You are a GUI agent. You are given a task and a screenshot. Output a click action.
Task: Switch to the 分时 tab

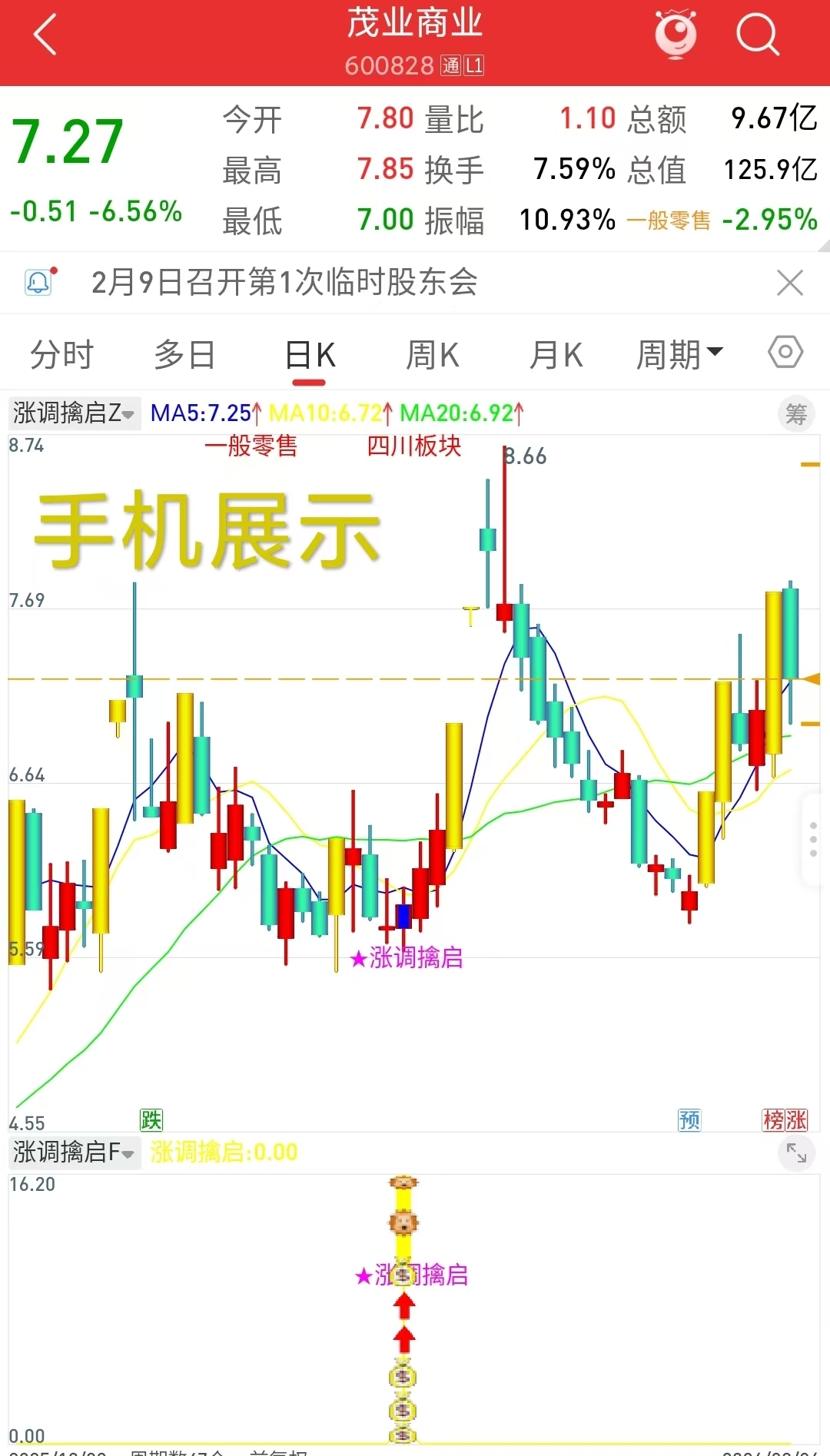click(x=61, y=355)
